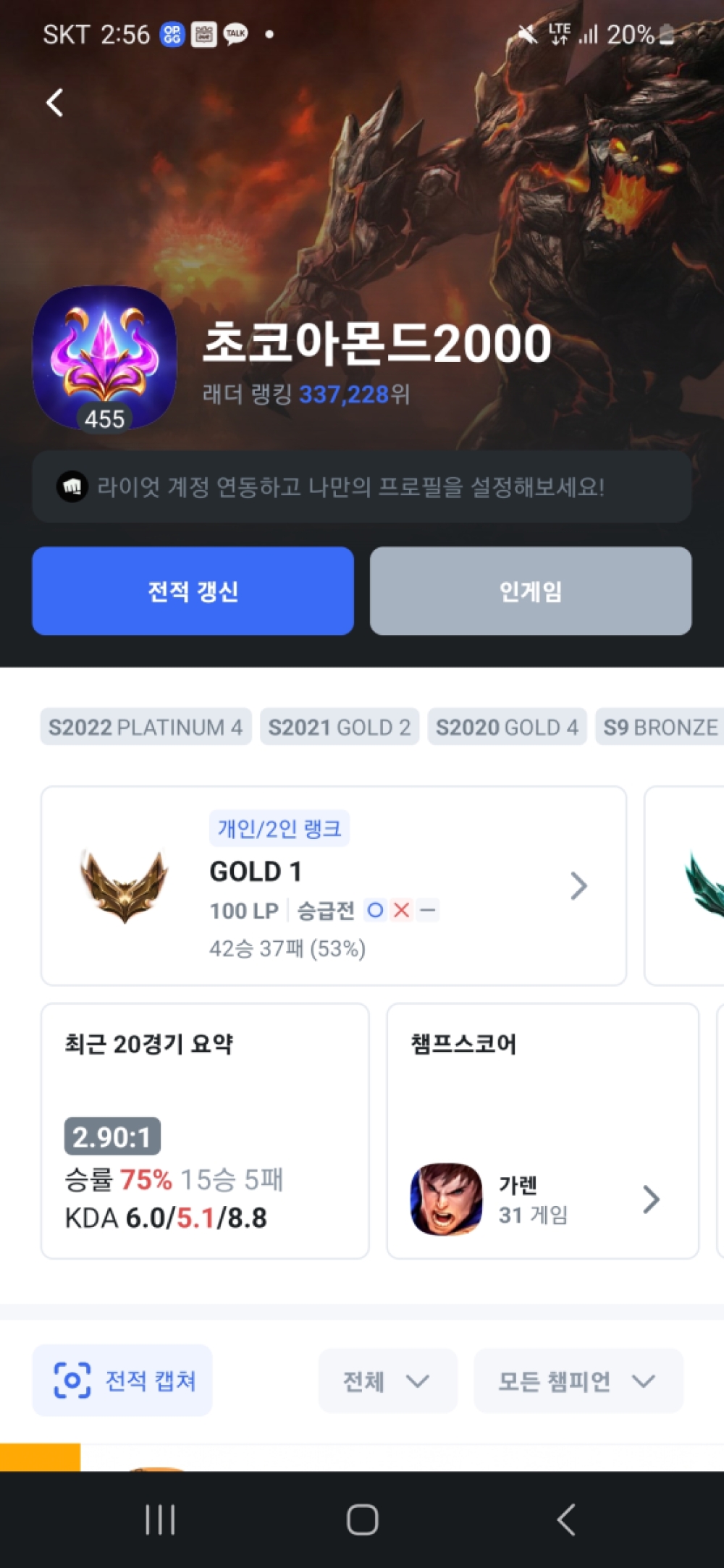
Task: Go to the system home screen
Action: (x=362, y=1519)
